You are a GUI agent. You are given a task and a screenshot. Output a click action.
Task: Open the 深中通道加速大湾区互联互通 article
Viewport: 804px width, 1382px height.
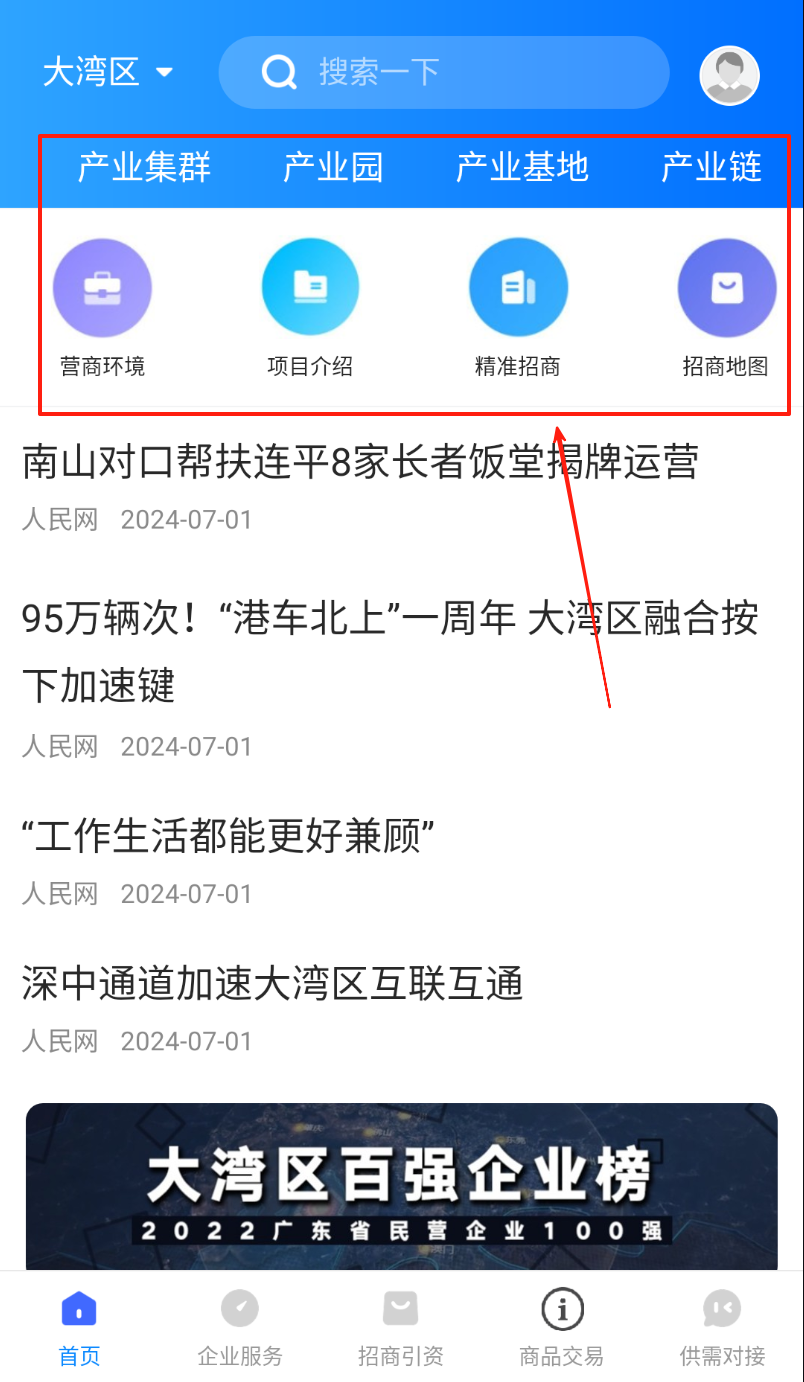[272, 984]
